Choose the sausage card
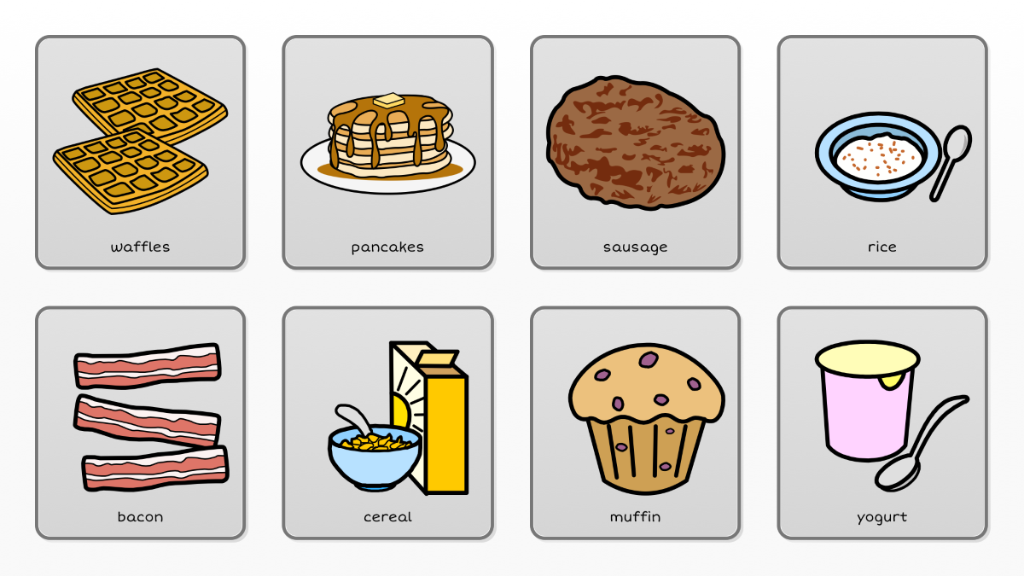 [635, 152]
